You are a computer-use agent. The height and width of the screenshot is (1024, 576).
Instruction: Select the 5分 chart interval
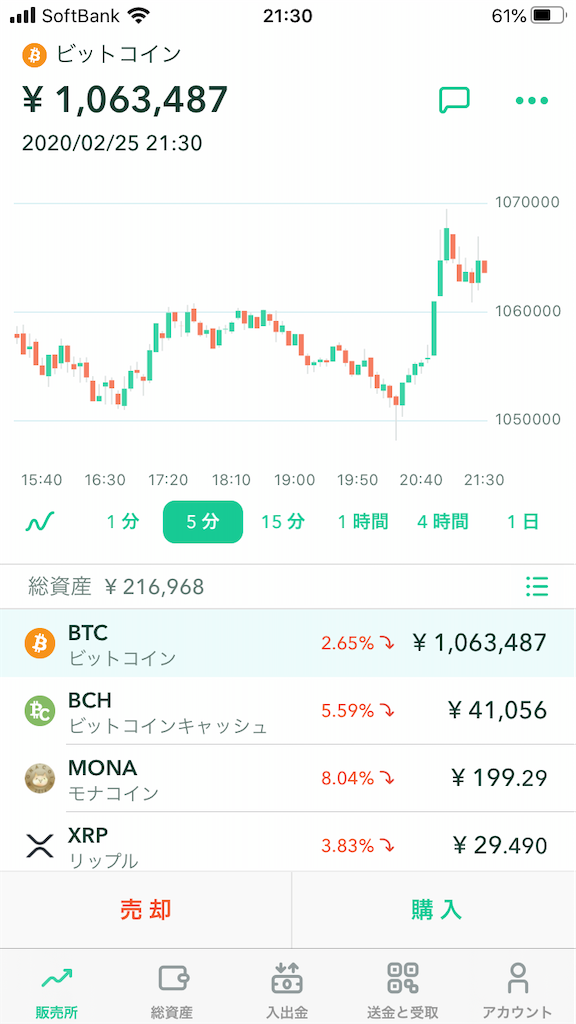click(x=202, y=522)
